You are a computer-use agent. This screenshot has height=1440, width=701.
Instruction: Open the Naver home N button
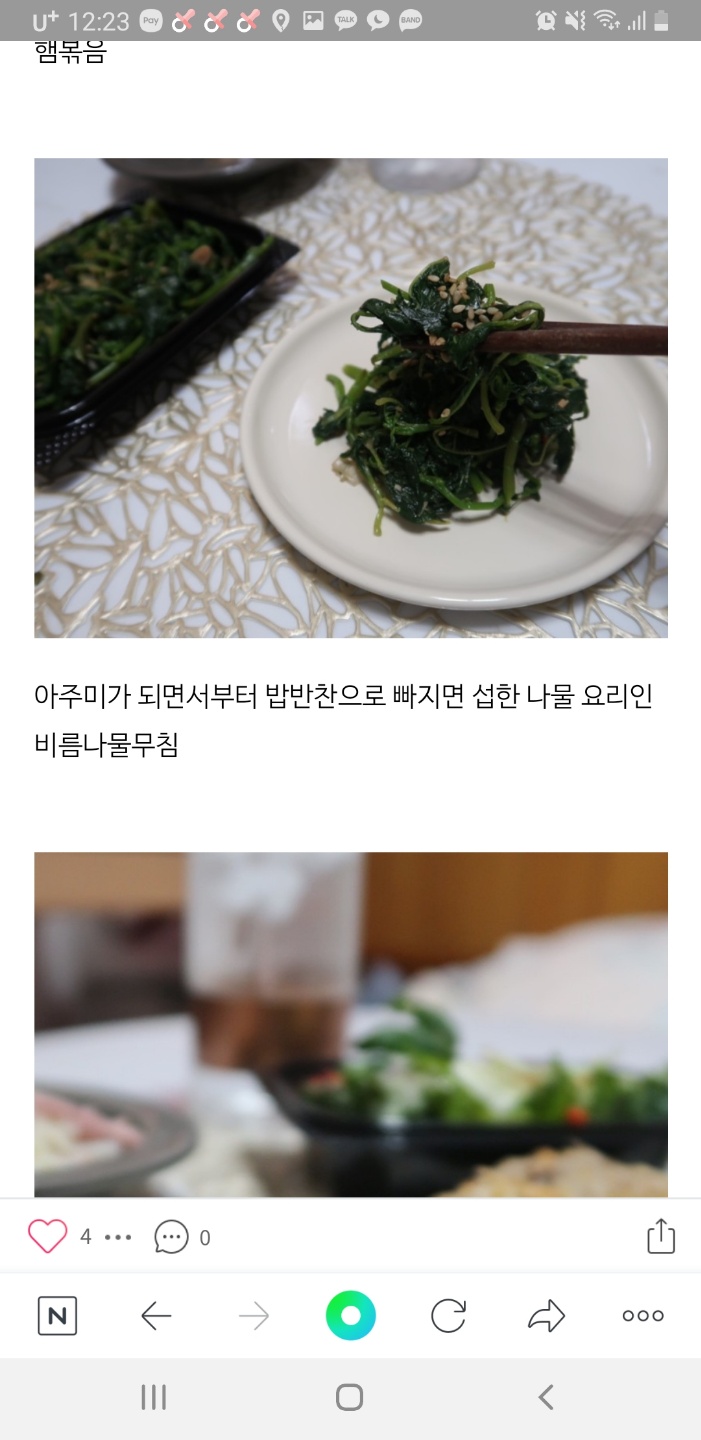click(57, 1316)
